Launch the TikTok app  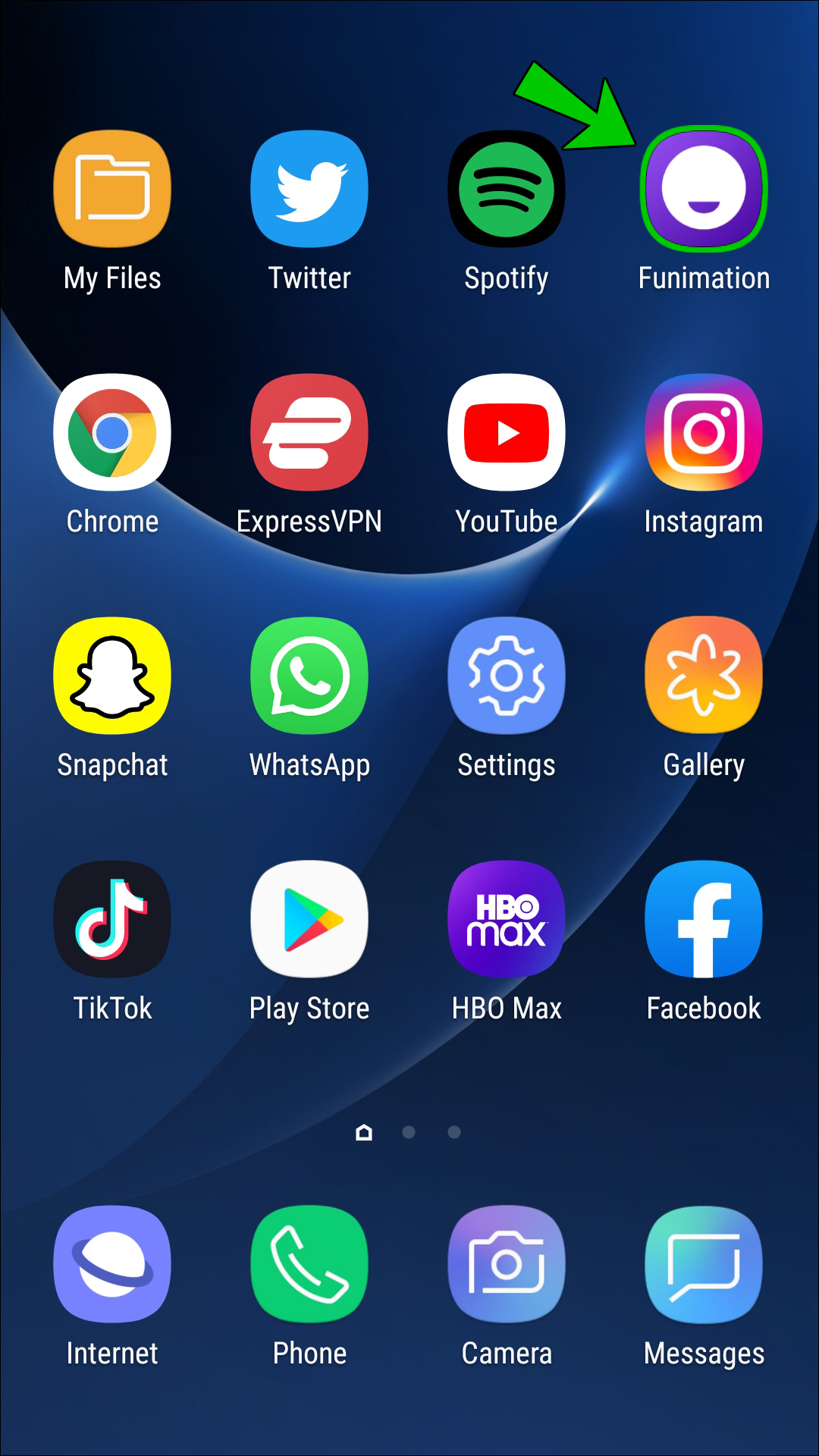click(112, 919)
